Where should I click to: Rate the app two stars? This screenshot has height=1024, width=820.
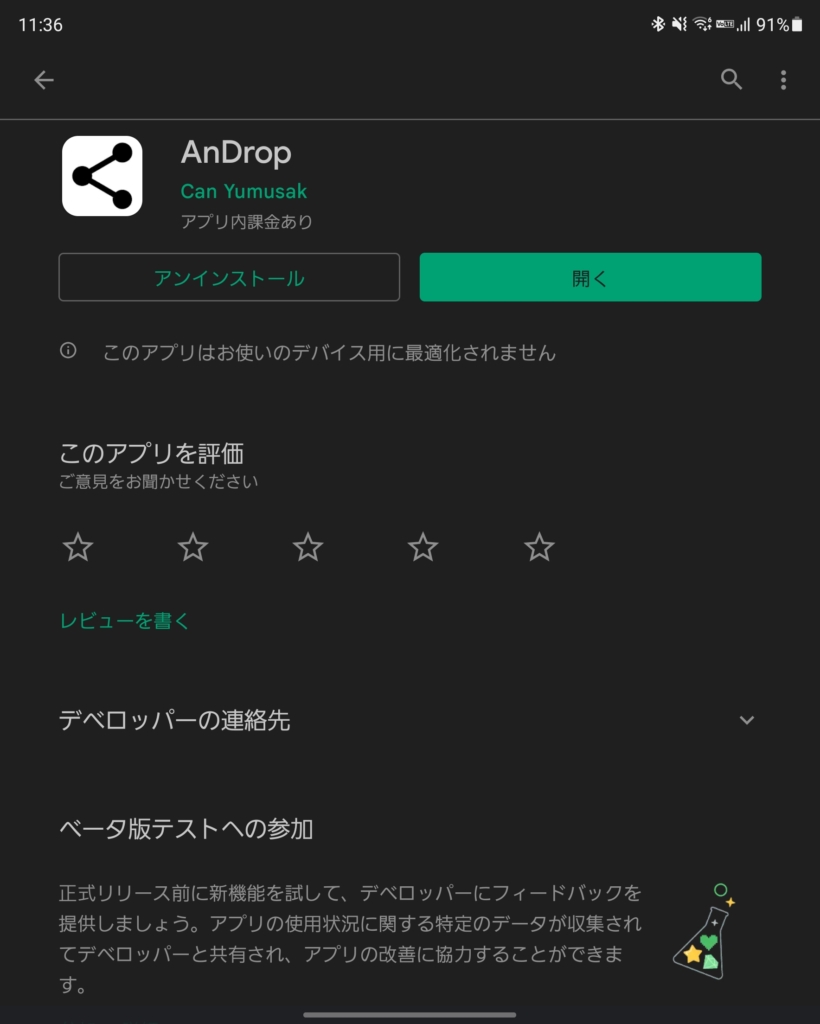(193, 547)
